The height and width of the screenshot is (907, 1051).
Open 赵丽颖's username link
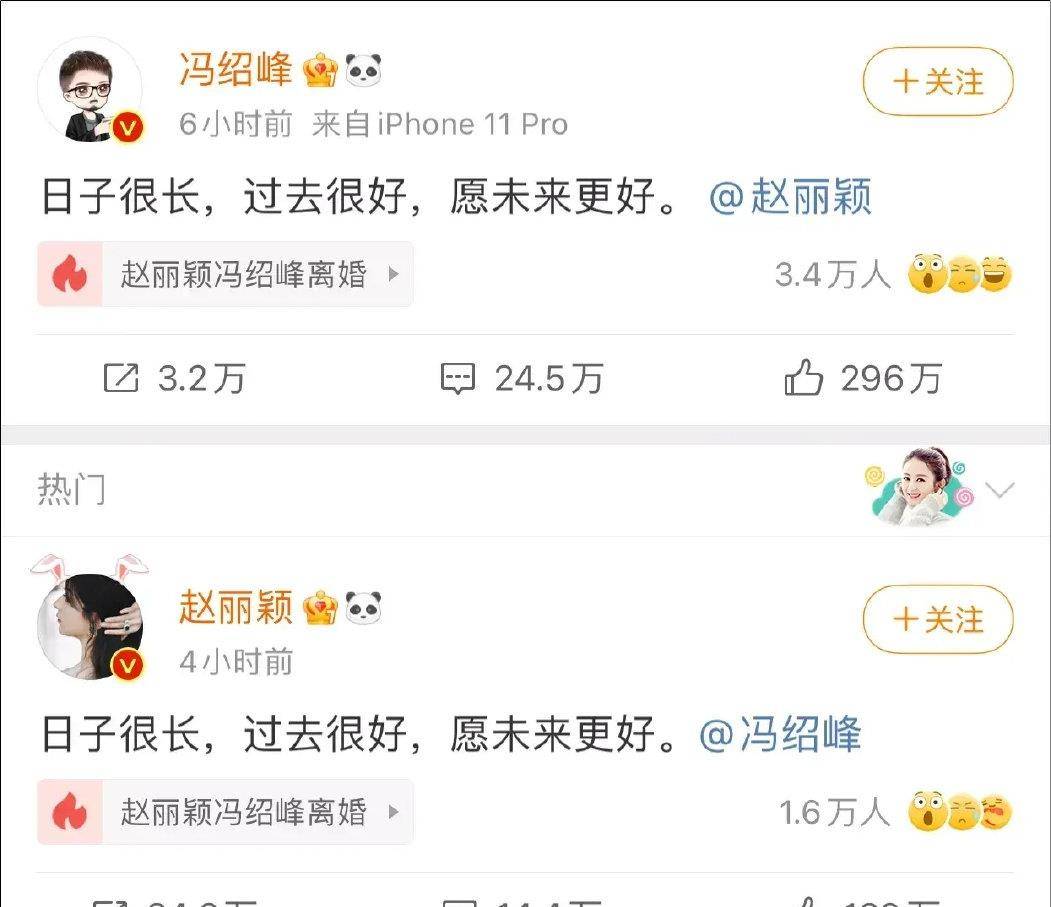click(236, 607)
